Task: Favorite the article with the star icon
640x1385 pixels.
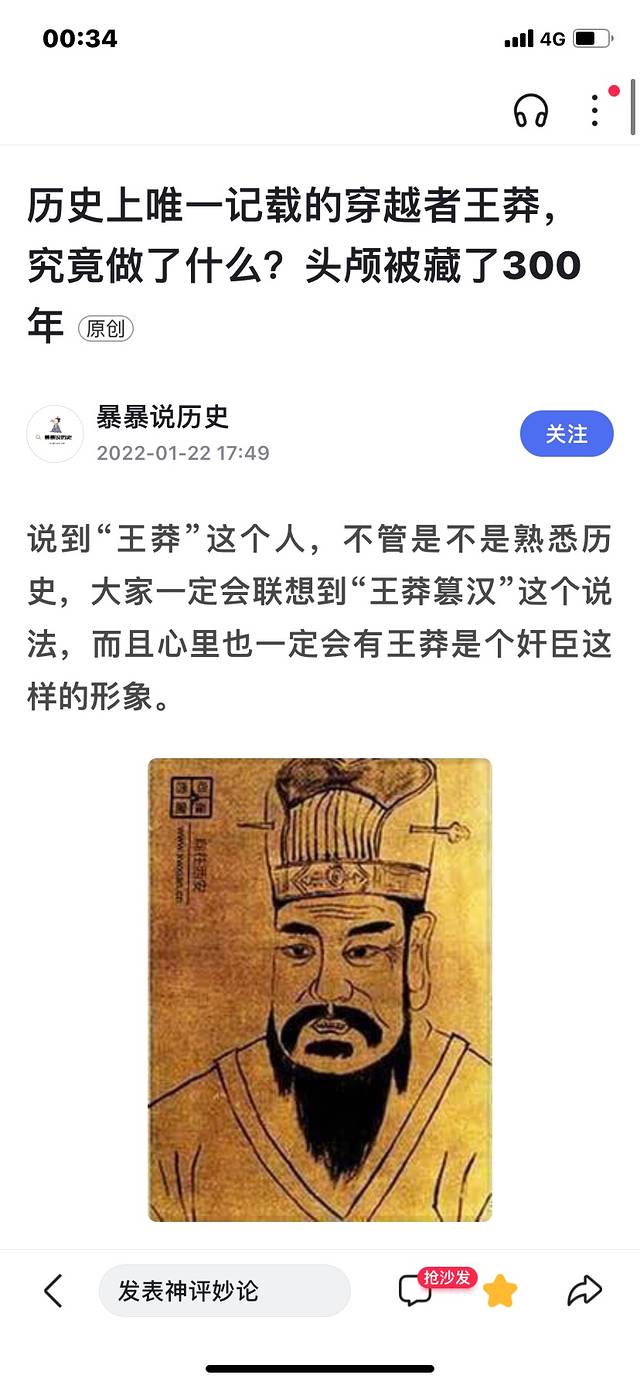Action: 500,1292
